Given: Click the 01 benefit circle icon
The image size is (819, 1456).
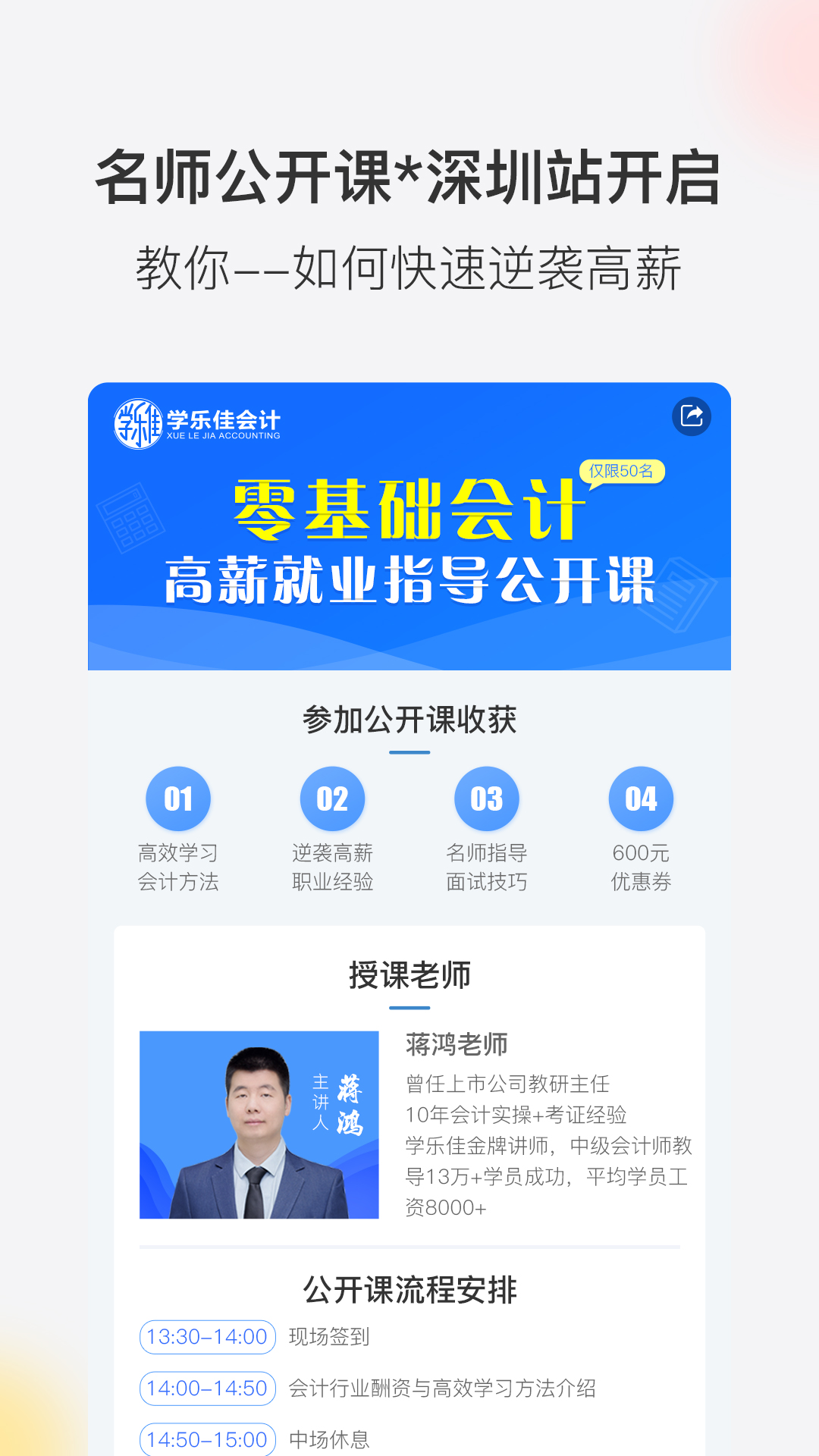Looking at the screenshot, I should (176, 798).
